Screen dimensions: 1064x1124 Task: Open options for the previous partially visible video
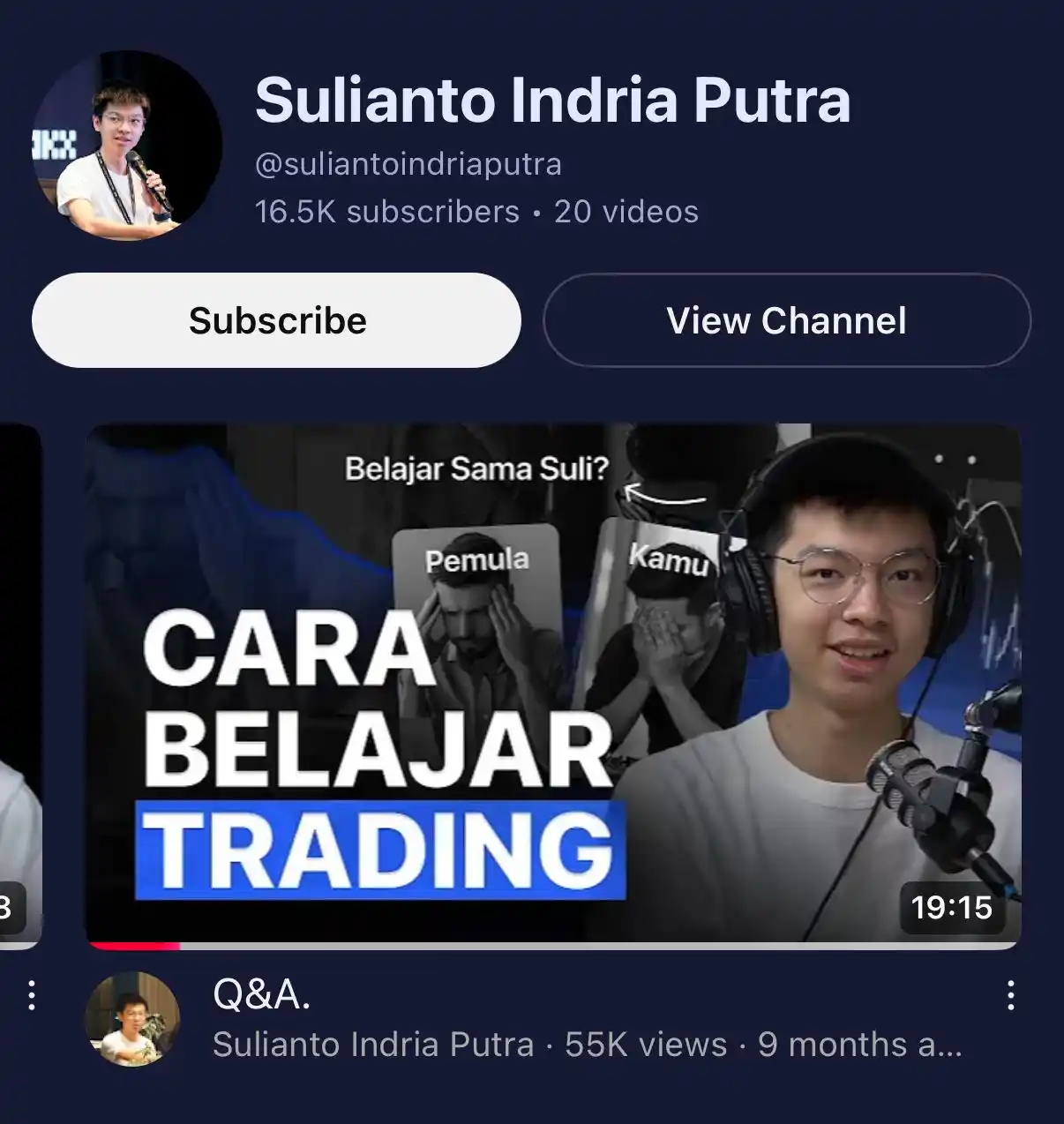pyautogui.click(x=32, y=995)
